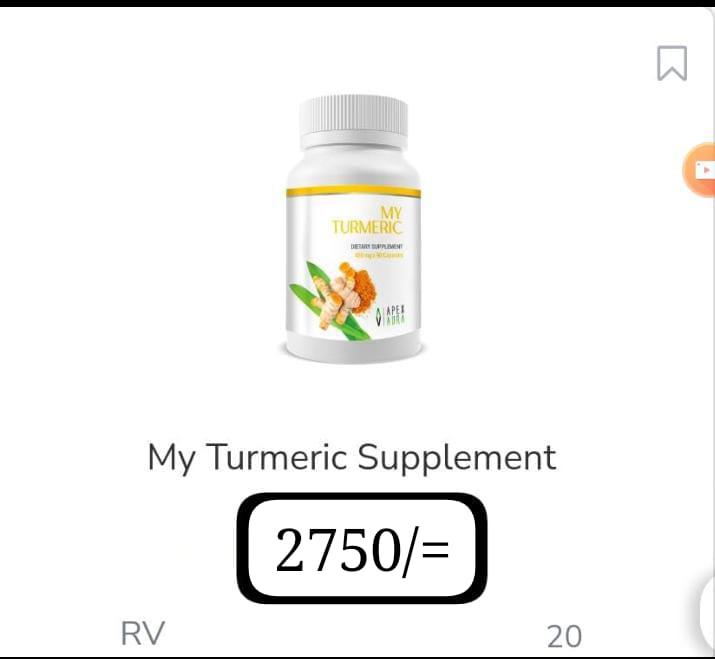715x659 pixels.
Task: Tap the orange floating video button
Action: click(700, 170)
